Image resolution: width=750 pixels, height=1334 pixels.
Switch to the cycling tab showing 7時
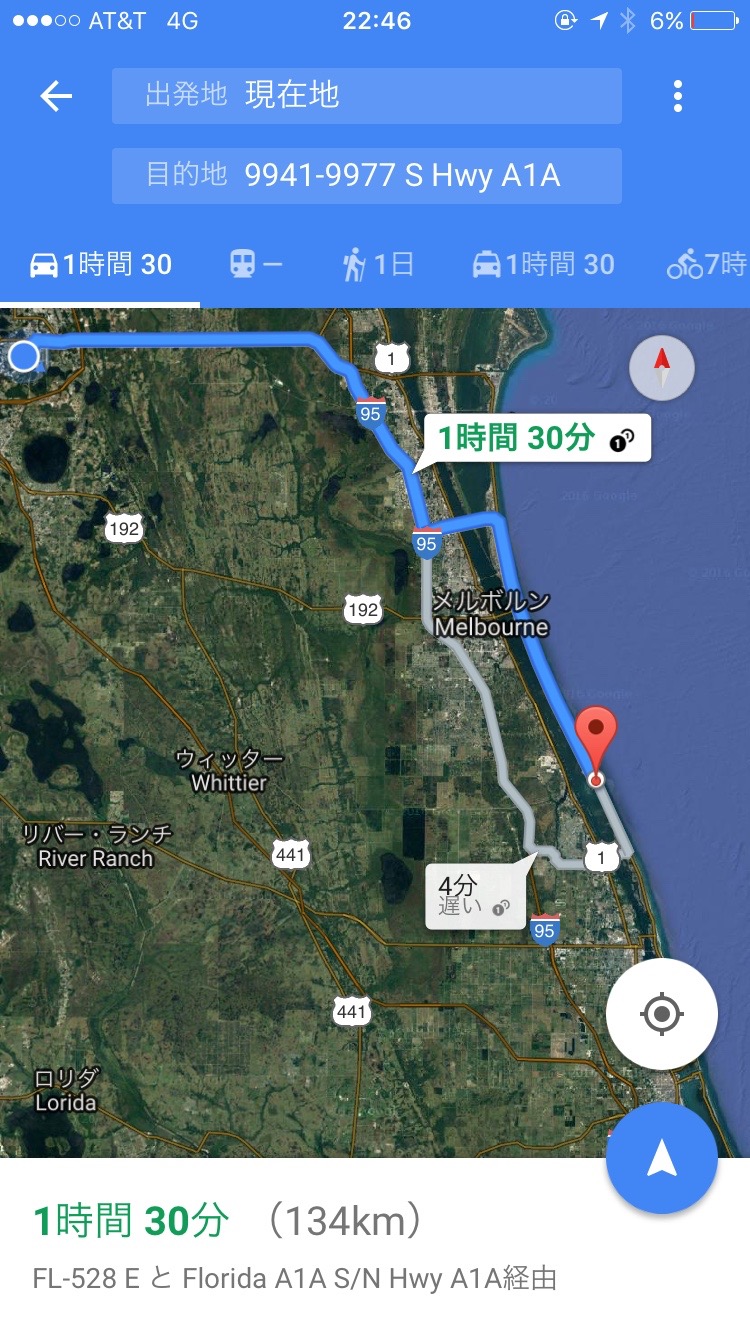[x=708, y=265]
